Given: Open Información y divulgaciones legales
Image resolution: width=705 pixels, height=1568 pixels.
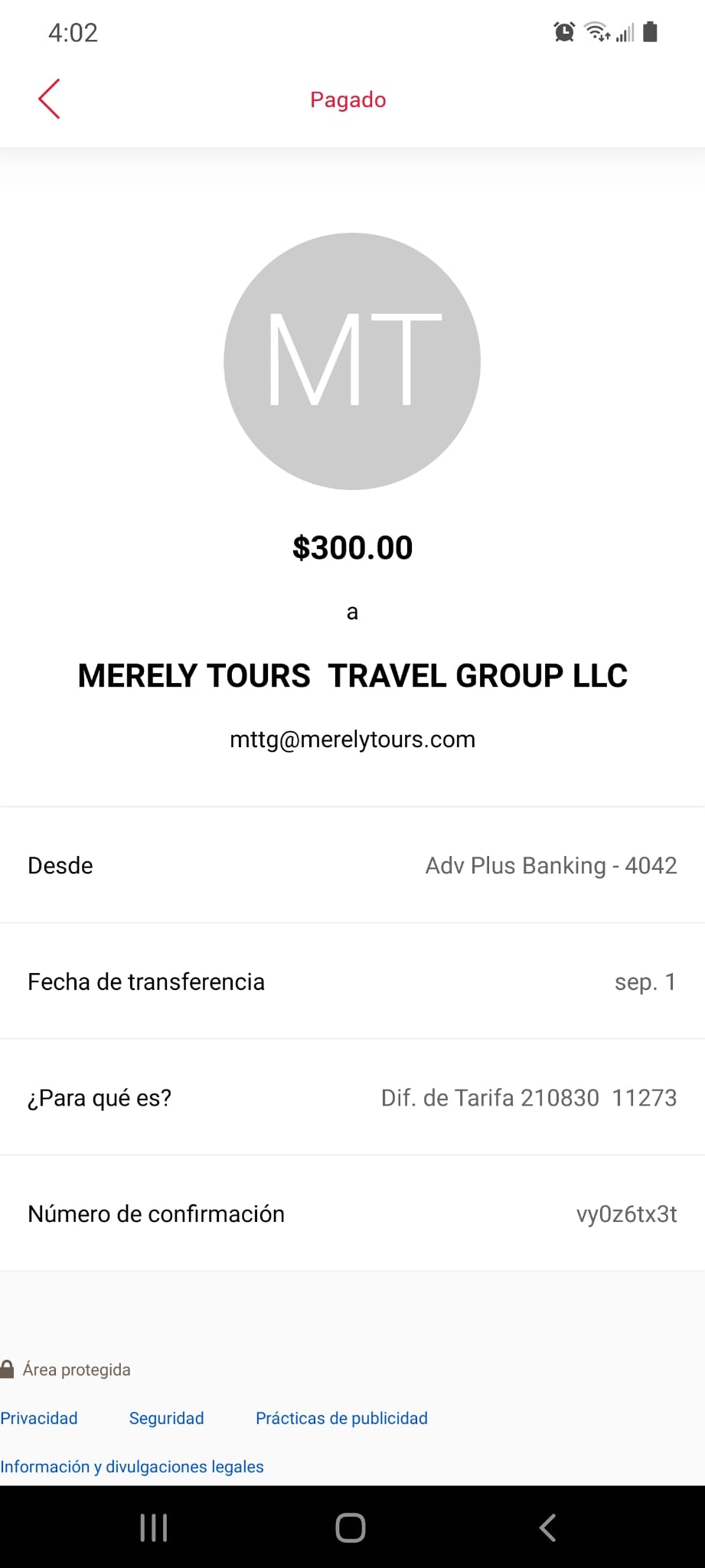Looking at the screenshot, I should click(132, 1466).
